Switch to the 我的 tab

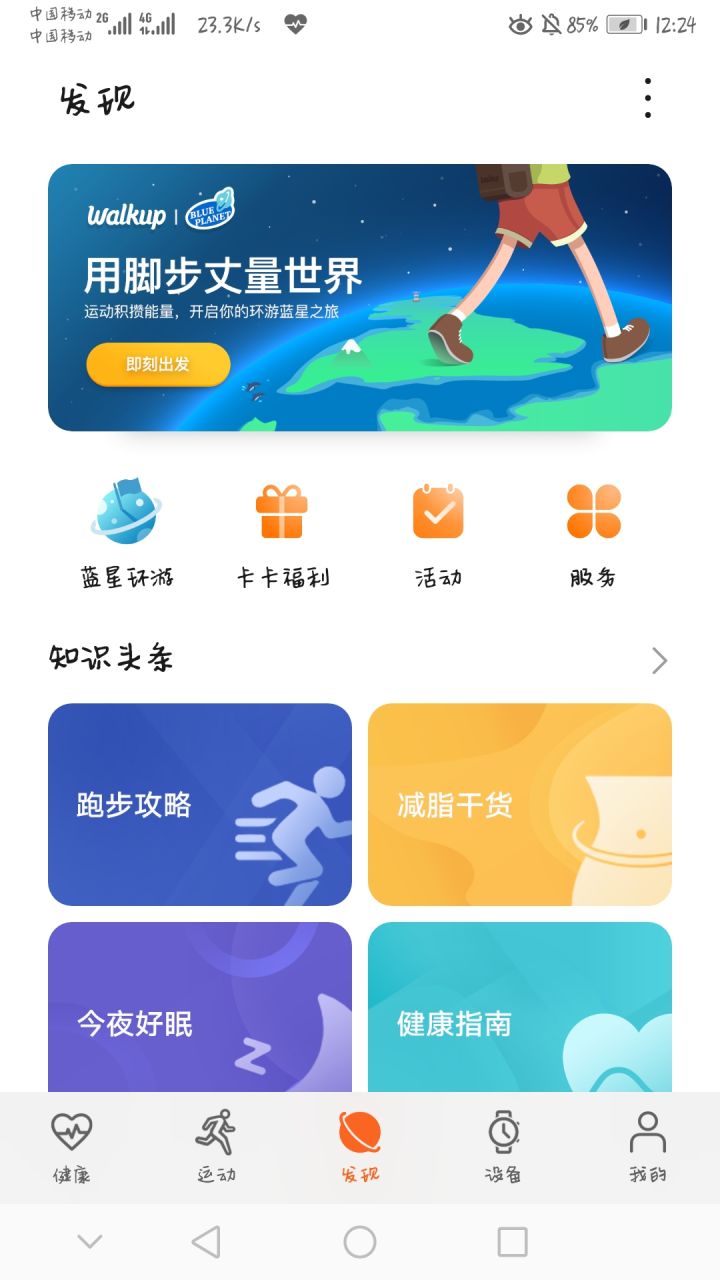click(x=648, y=1147)
